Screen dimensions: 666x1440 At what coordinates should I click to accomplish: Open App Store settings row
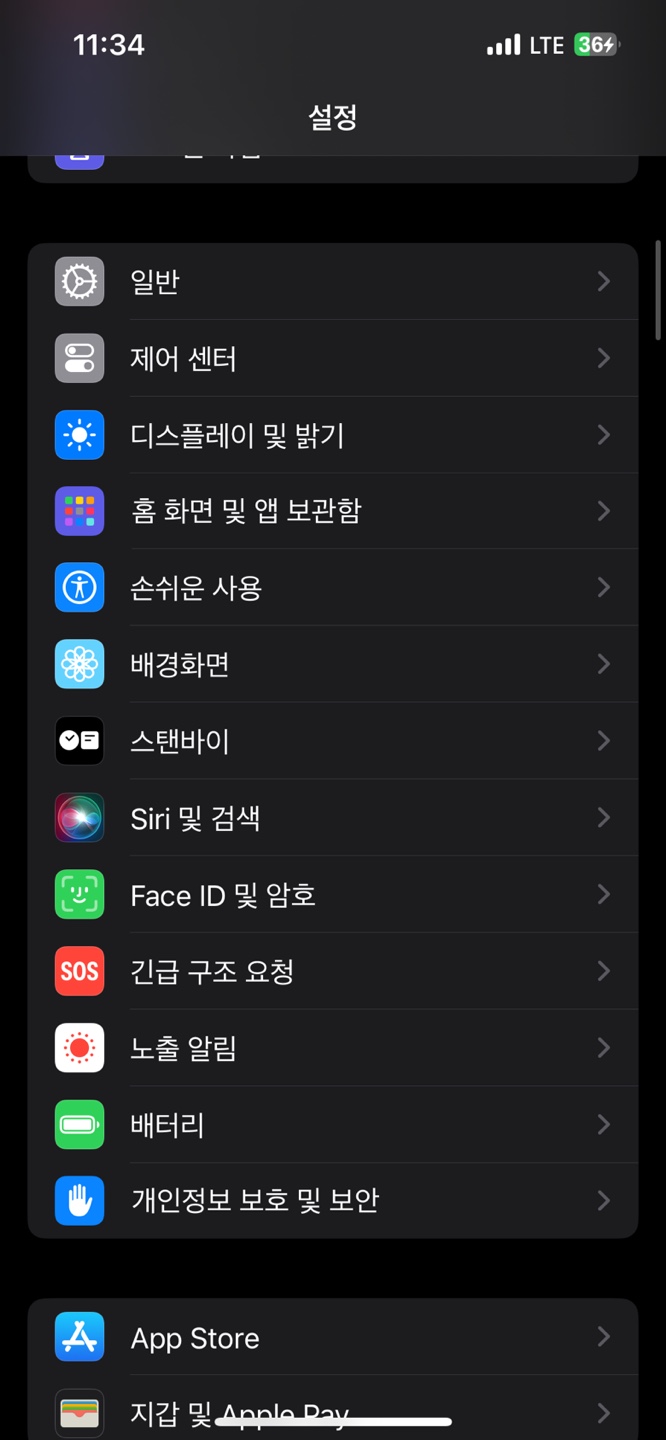click(x=332, y=1338)
